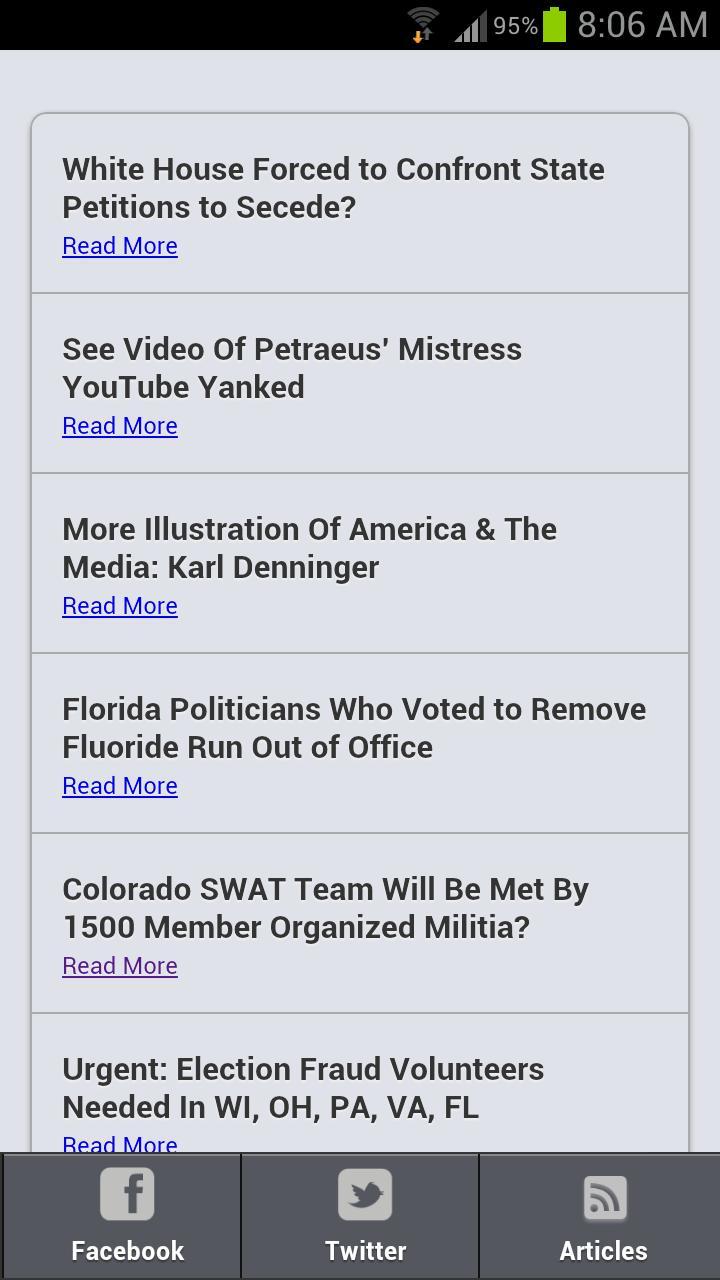
Task: Tap the Facebook icon in bottom bar
Action: [x=128, y=1195]
